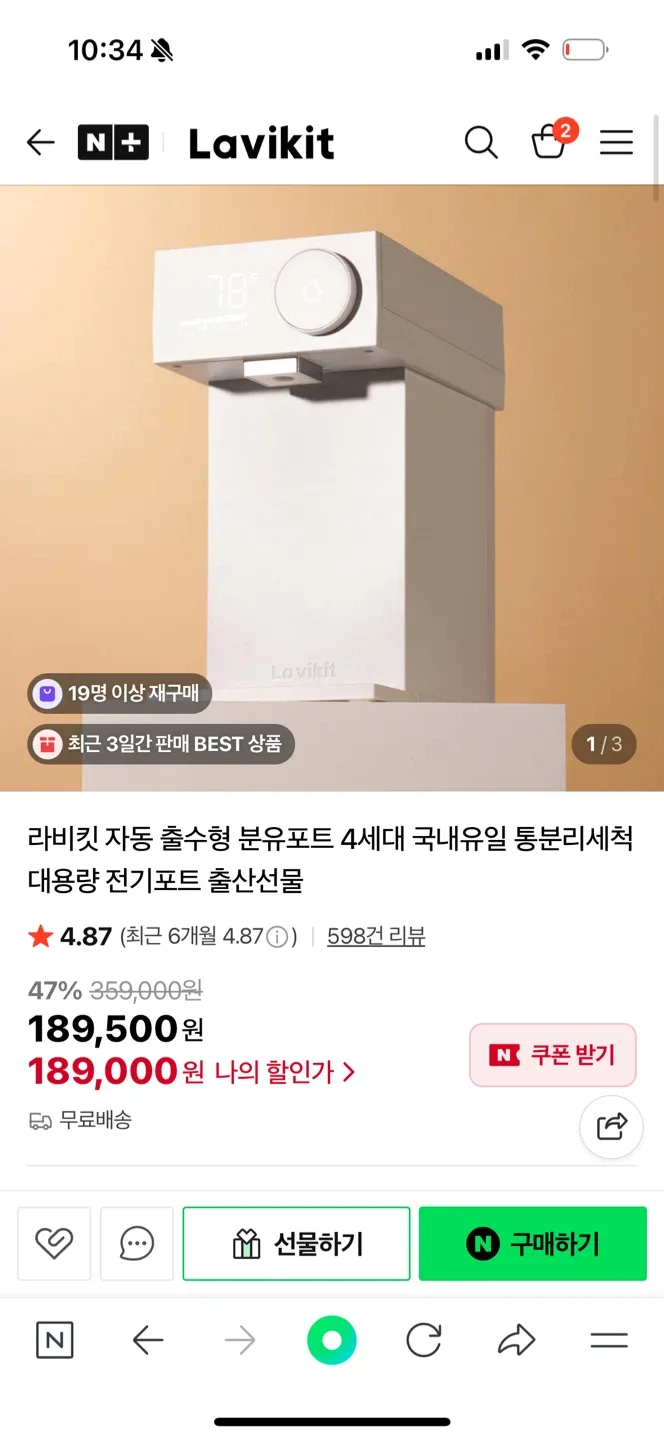View the 598건 리뷰 reviews link
The height and width of the screenshot is (1440, 664).
point(376,937)
